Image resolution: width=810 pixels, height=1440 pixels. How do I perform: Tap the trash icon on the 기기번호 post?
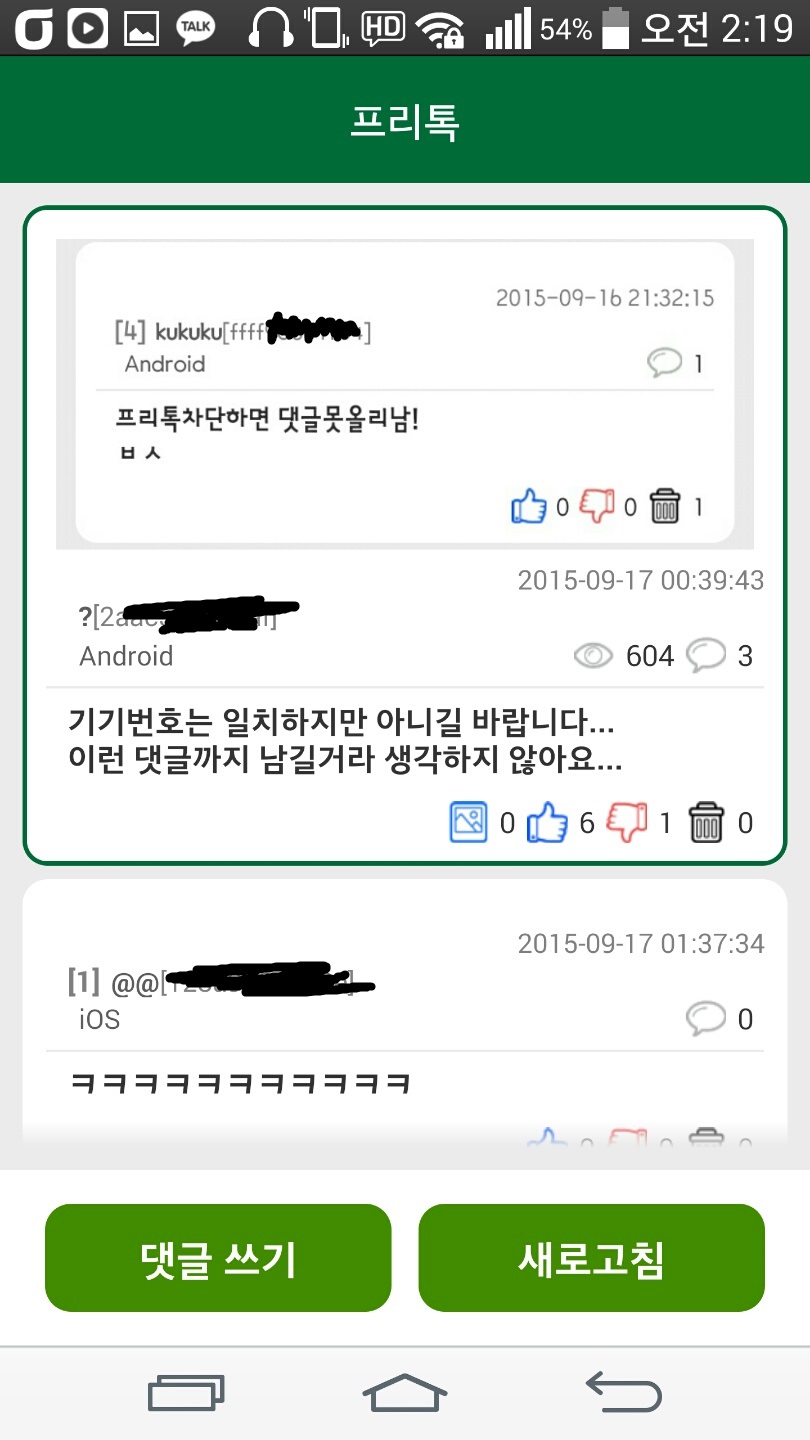point(707,823)
